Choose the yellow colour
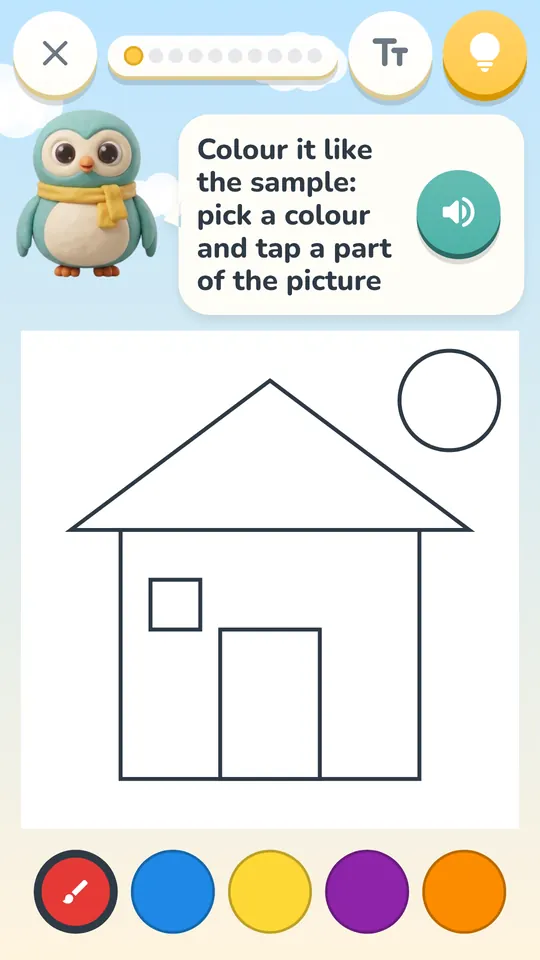Screen dimensions: 540x960 pyautogui.click(x=270, y=891)
